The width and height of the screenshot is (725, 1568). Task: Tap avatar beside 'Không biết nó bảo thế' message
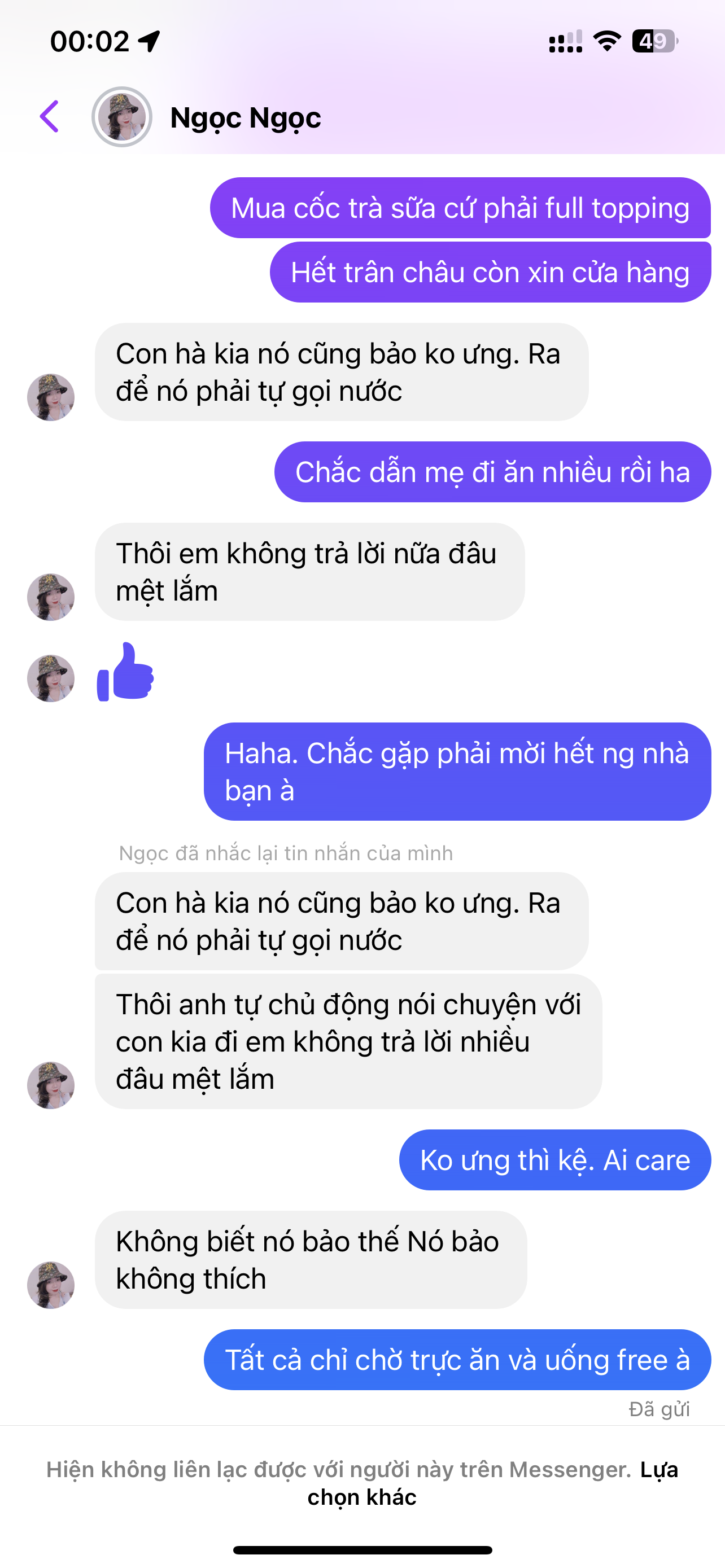(50, 1284)
